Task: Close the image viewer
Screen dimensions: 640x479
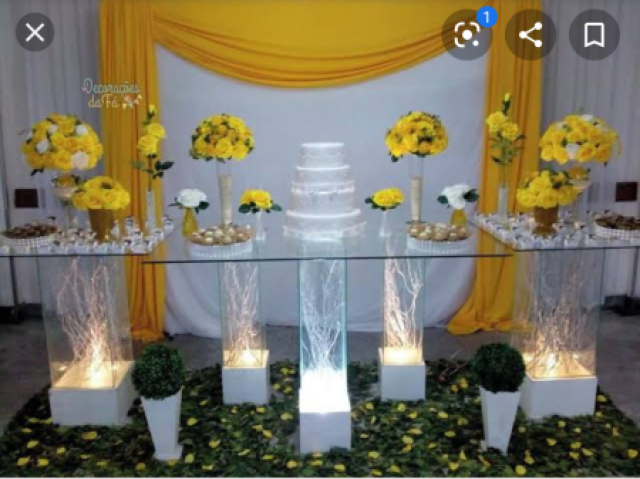Action: point(35,33)
